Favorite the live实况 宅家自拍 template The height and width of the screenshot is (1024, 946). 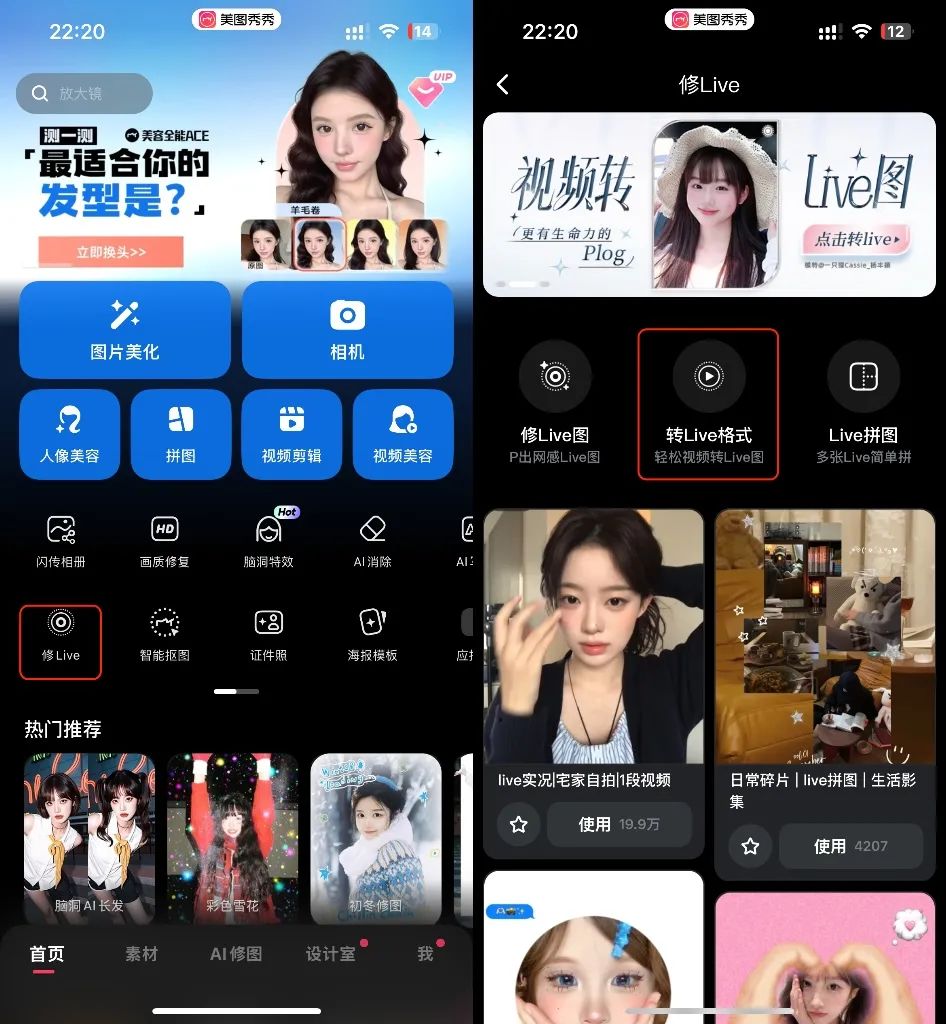[x=518, y=824]
